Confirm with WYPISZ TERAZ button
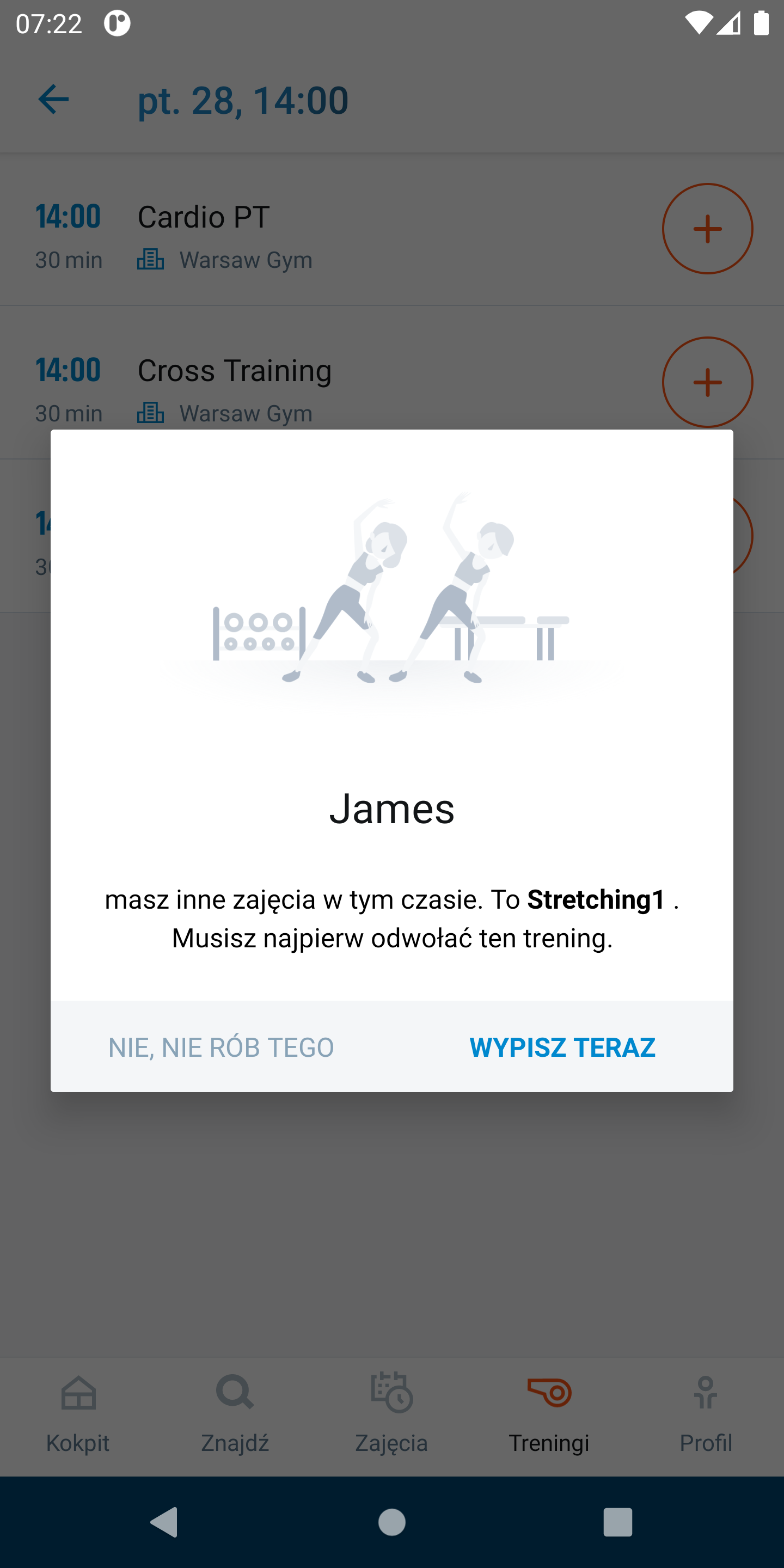 562,1047
